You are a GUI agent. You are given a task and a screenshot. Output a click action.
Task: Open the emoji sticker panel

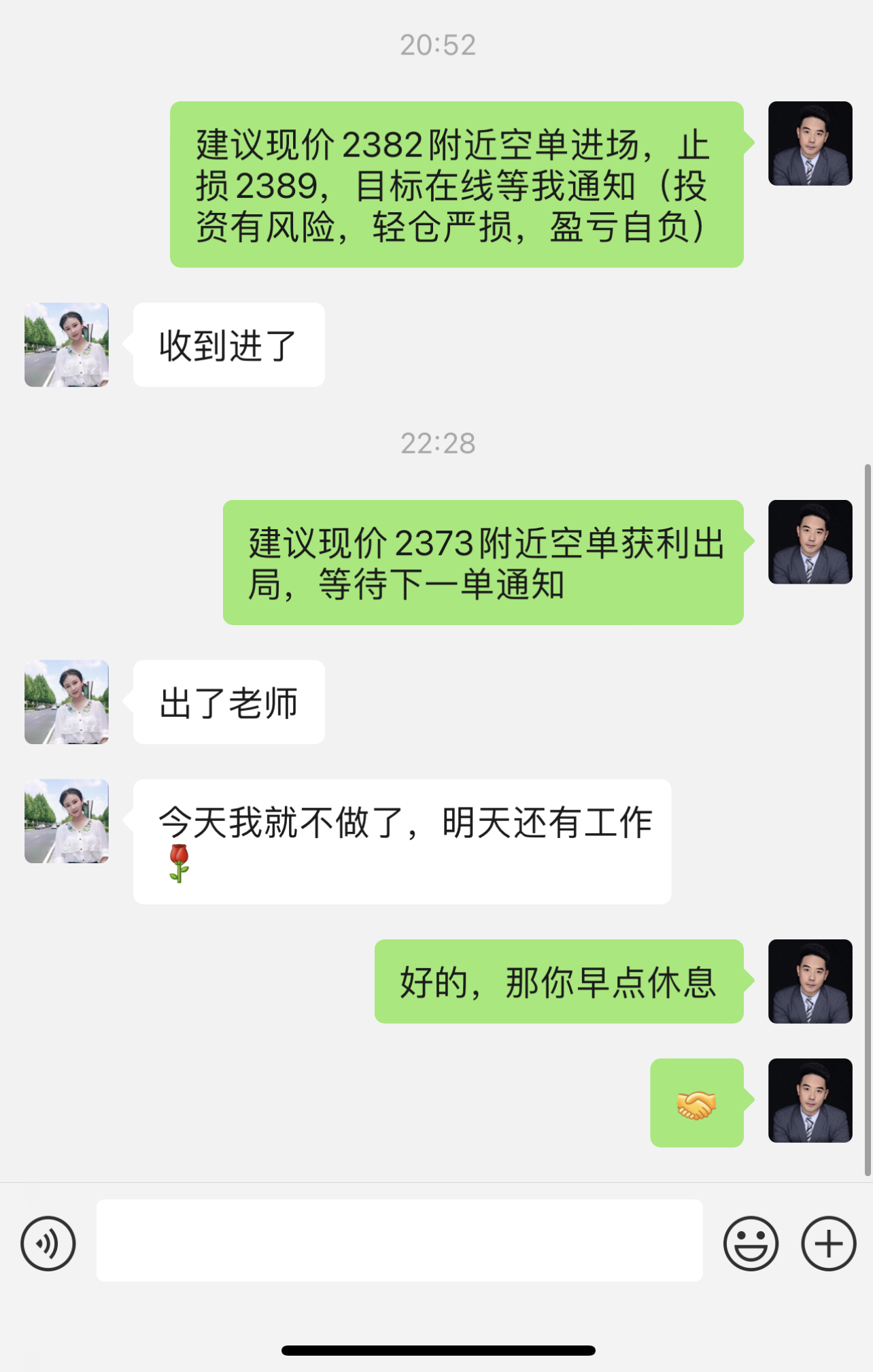(x=751, y=1243)
